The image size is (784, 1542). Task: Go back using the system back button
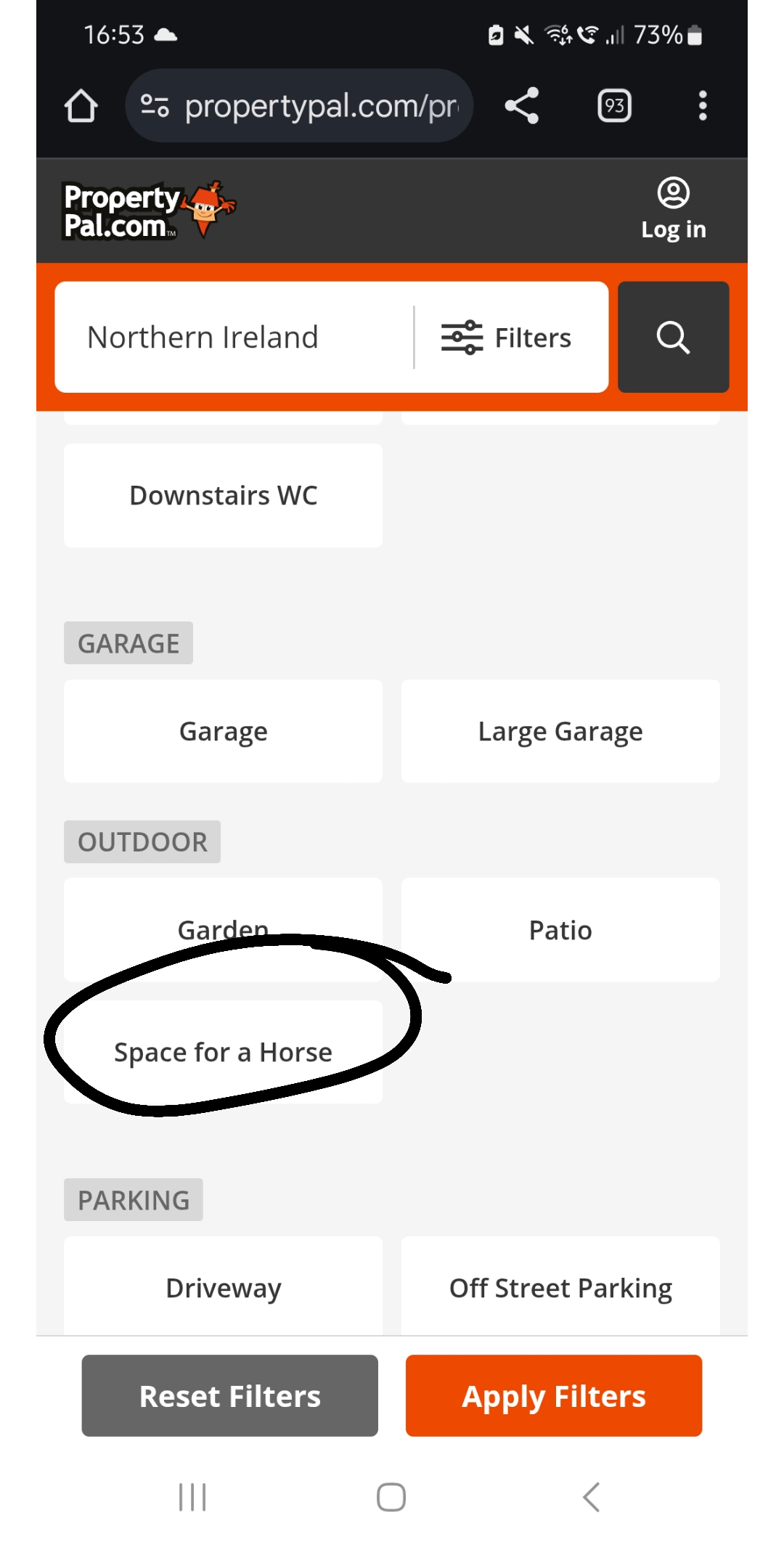(x=591, y=1497)
